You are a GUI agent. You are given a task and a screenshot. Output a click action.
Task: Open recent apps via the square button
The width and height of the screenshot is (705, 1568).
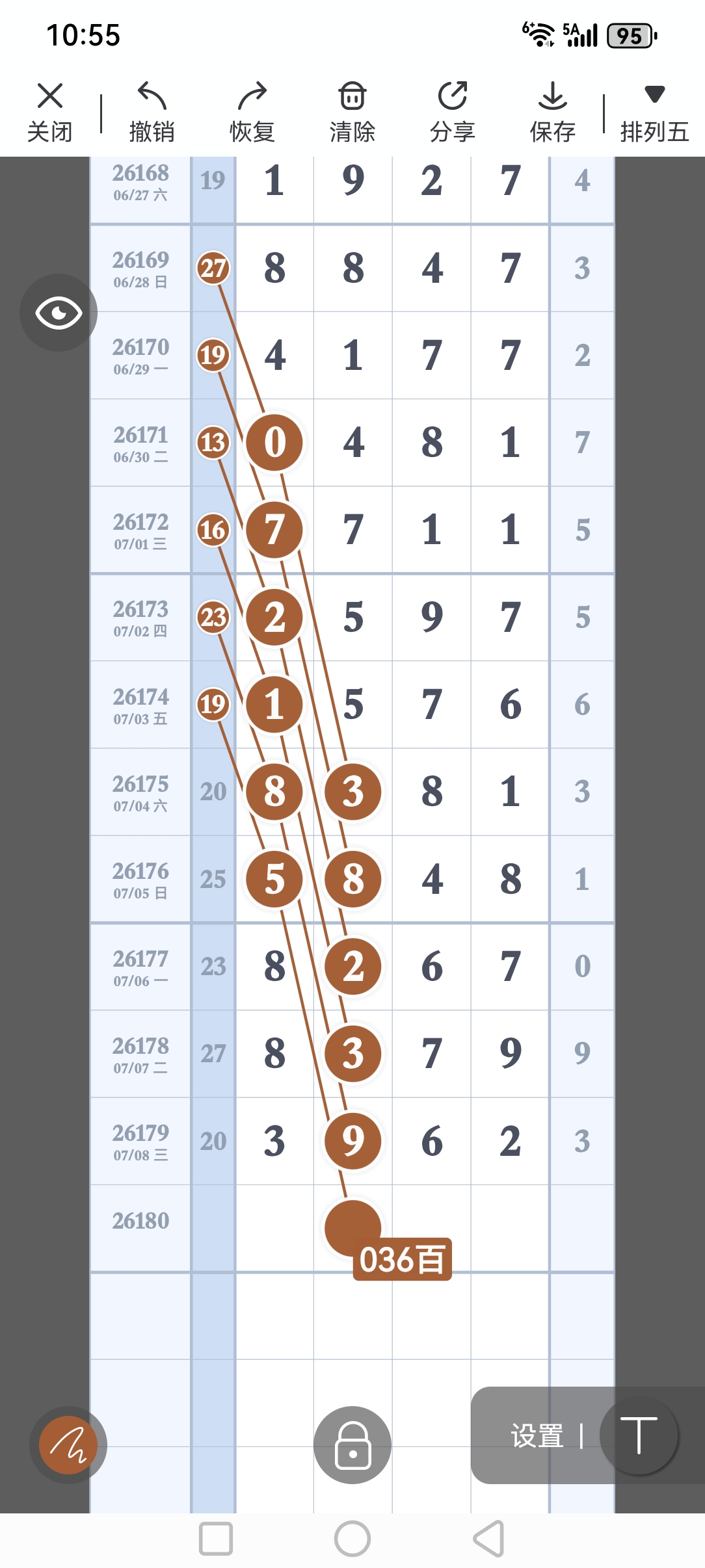click(216, 1539)
